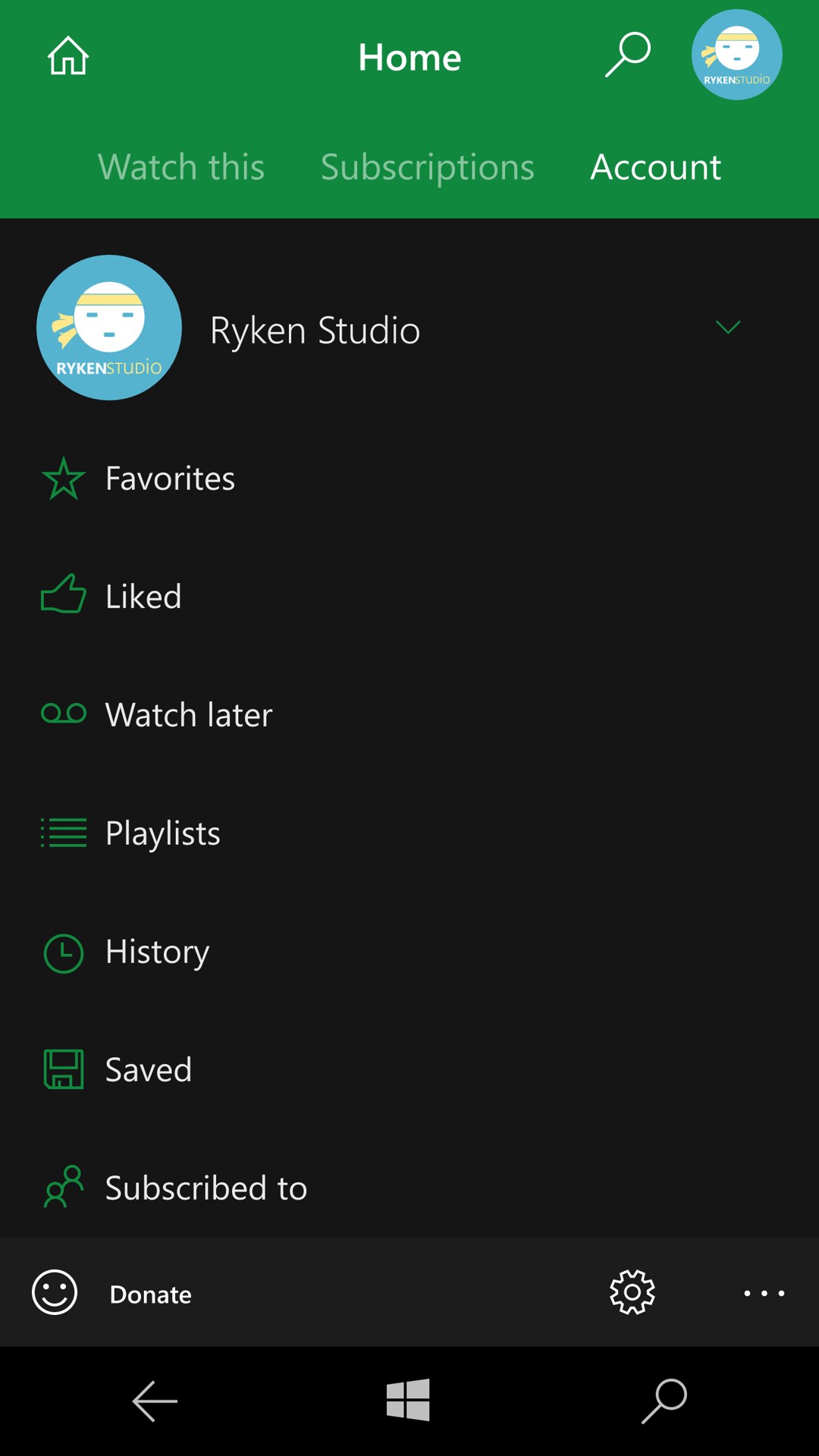The width and height of the screenshot is (819, 1456).
Task: Open Saved videos
Action: [148, 1070]
